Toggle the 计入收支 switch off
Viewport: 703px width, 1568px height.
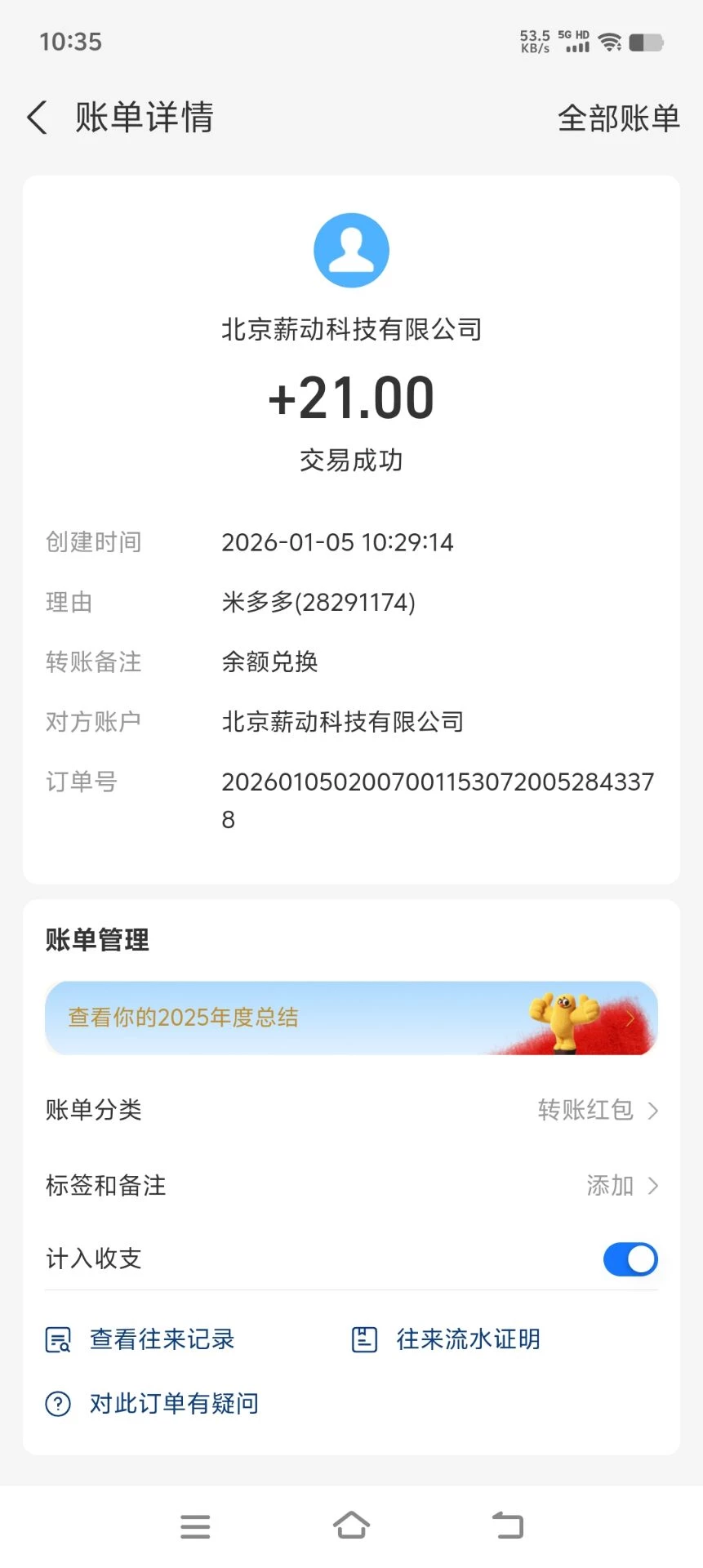(x=630, y=1259)
